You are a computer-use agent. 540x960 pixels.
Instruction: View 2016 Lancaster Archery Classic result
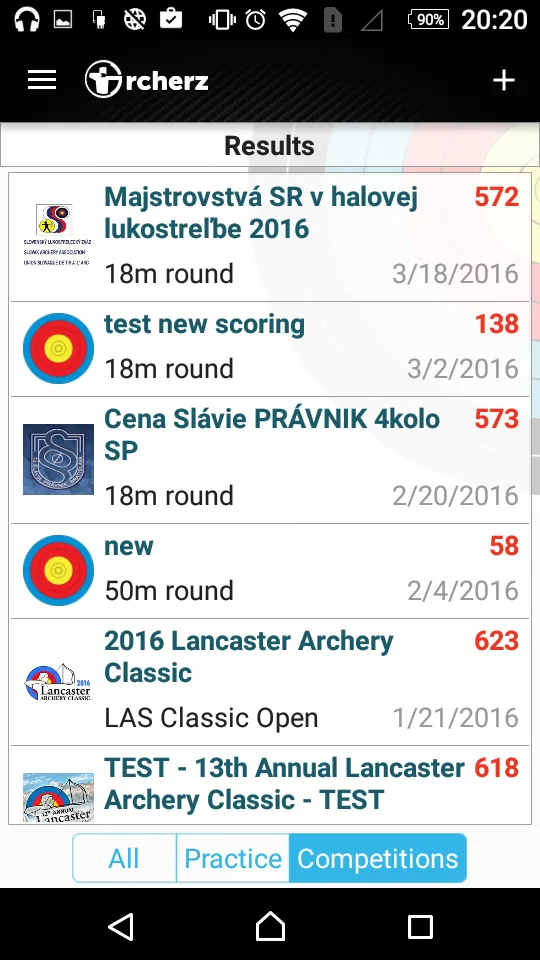coord(269,682)
